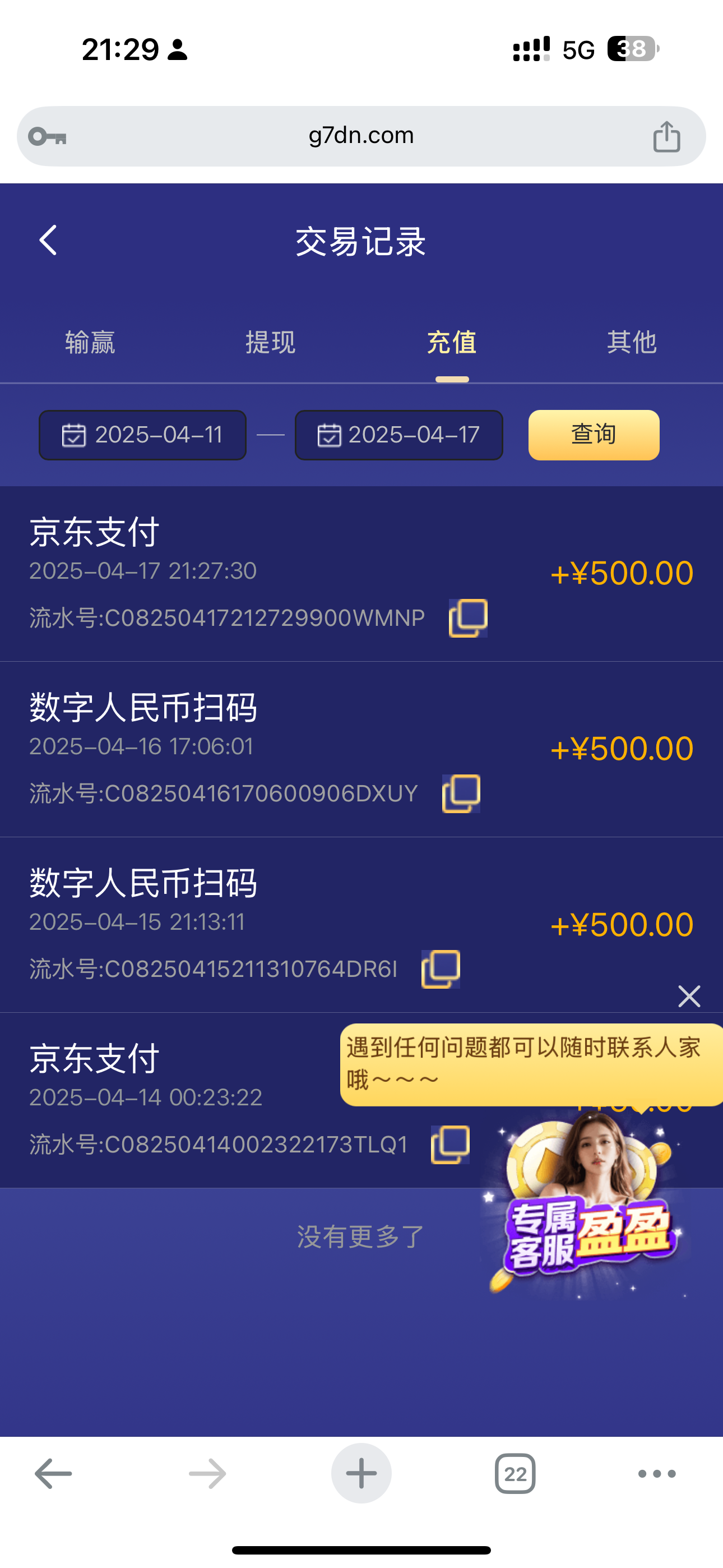The image size is (723, 1568).
Task: Switch to the 提现 tab
Action: [270, 343]
